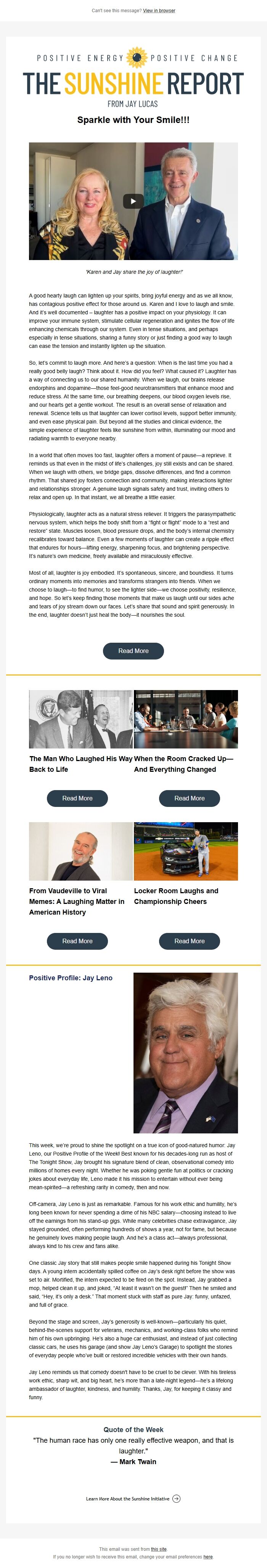The image size is (267, 1568).
Task: Read More on When the Room Cracked Up
Action: coord(189,798)
